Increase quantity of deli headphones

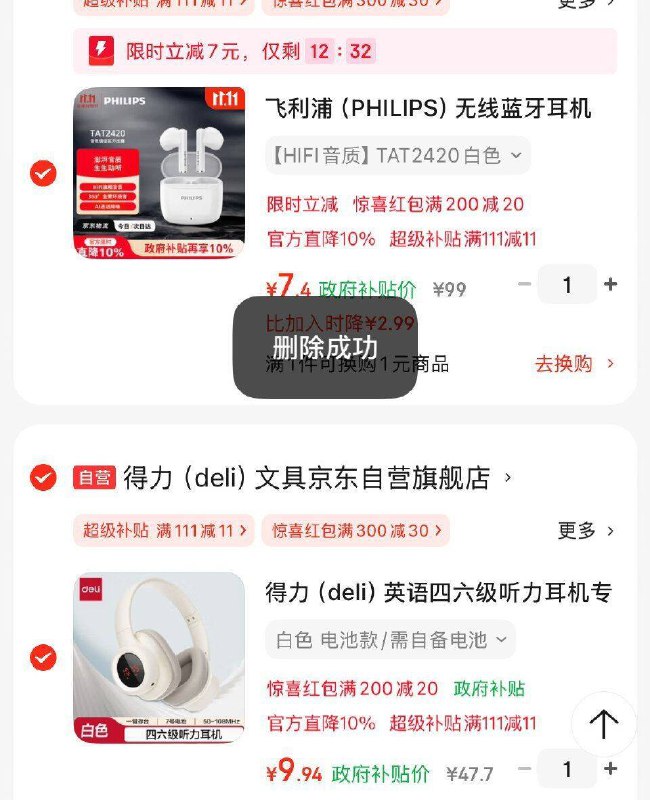point(610,770)
